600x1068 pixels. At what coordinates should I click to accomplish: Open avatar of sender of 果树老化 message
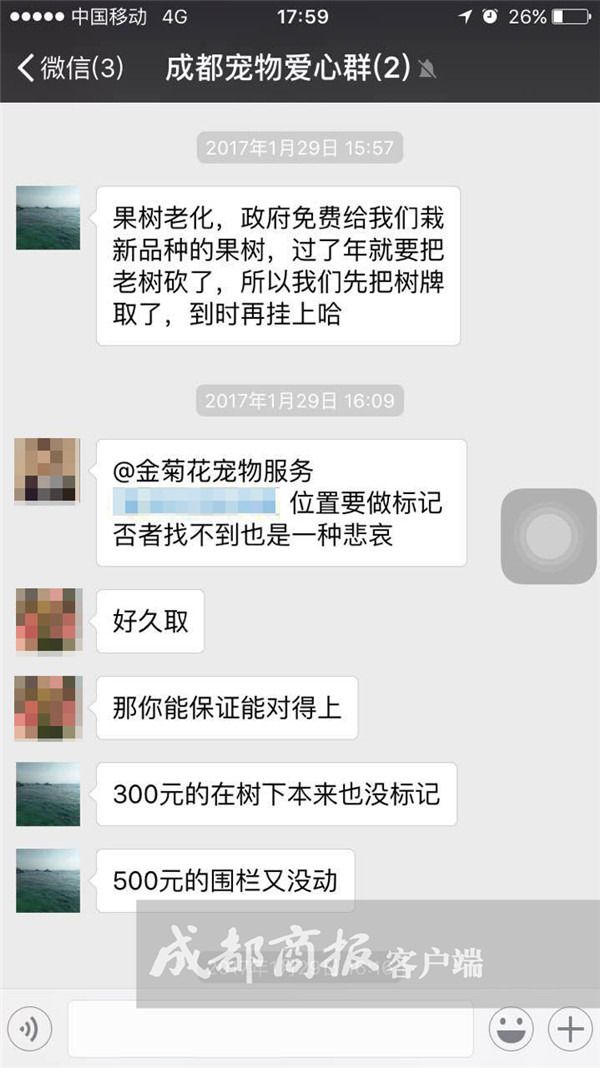48,218
